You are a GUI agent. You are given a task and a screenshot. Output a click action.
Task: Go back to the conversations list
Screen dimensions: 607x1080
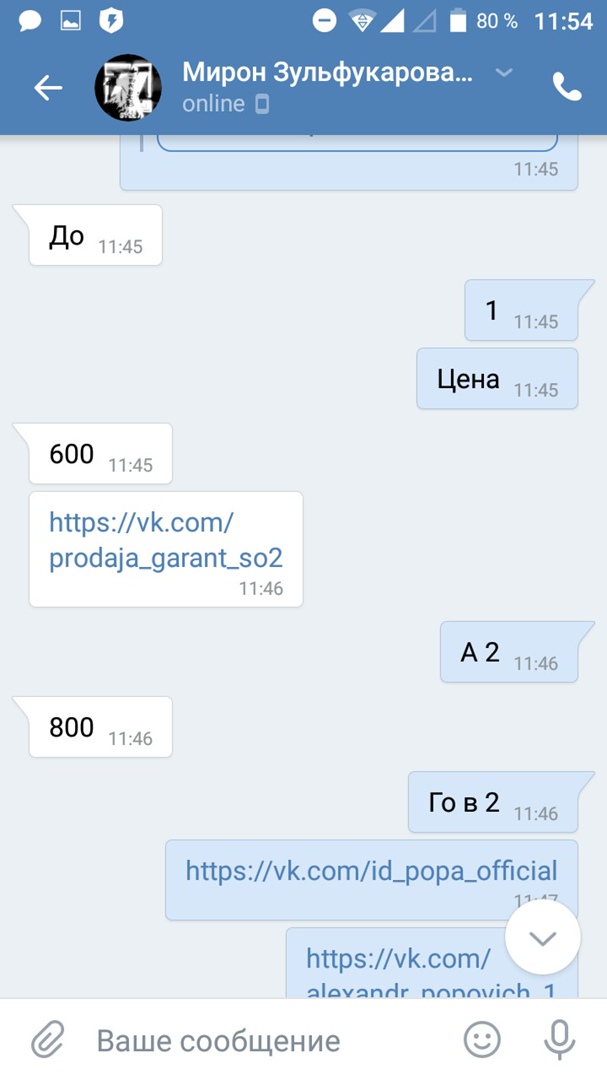(47, 88)
